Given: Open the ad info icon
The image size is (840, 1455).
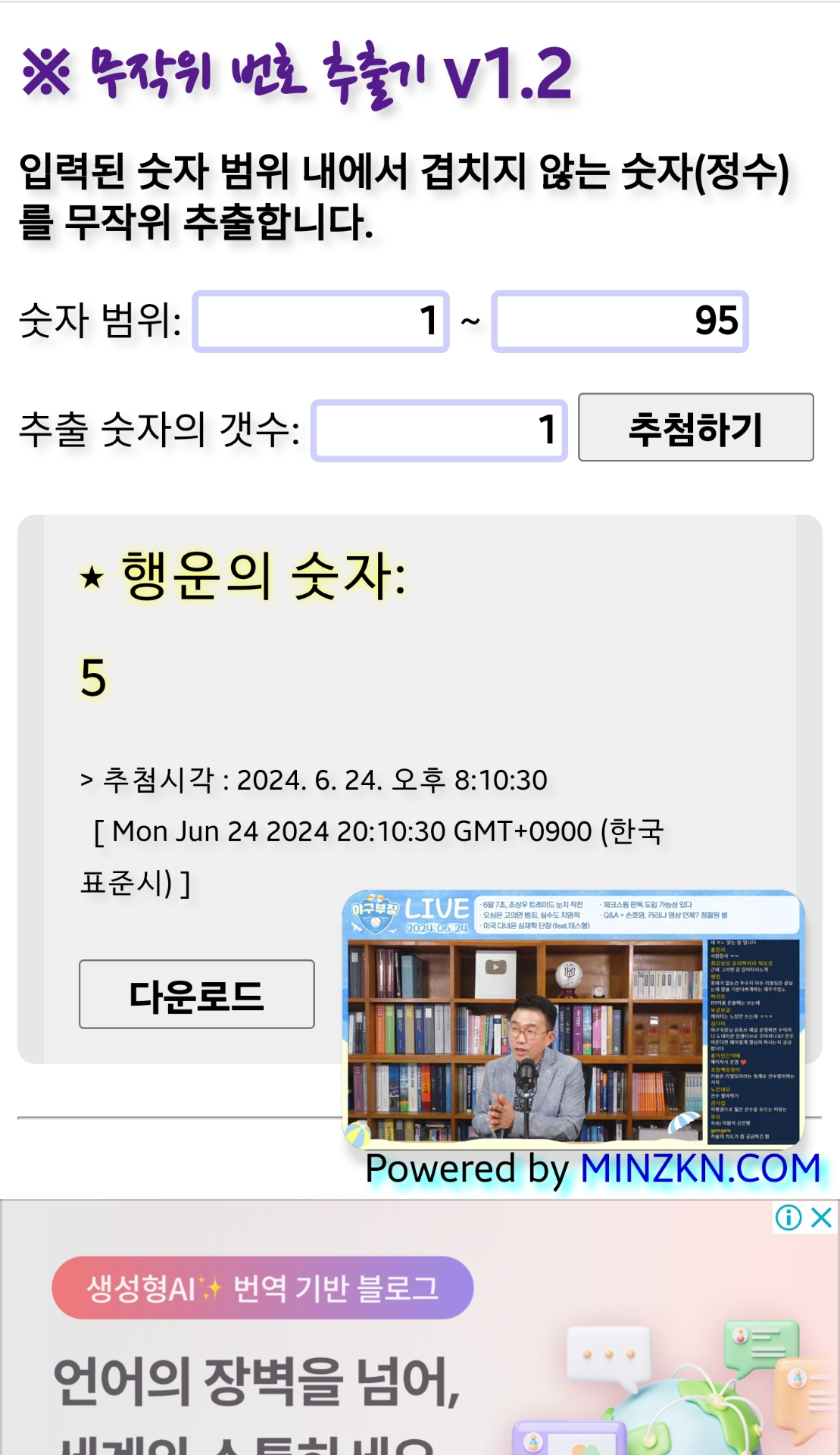Looking at the screenshot, I should (x=788, y=1218).
